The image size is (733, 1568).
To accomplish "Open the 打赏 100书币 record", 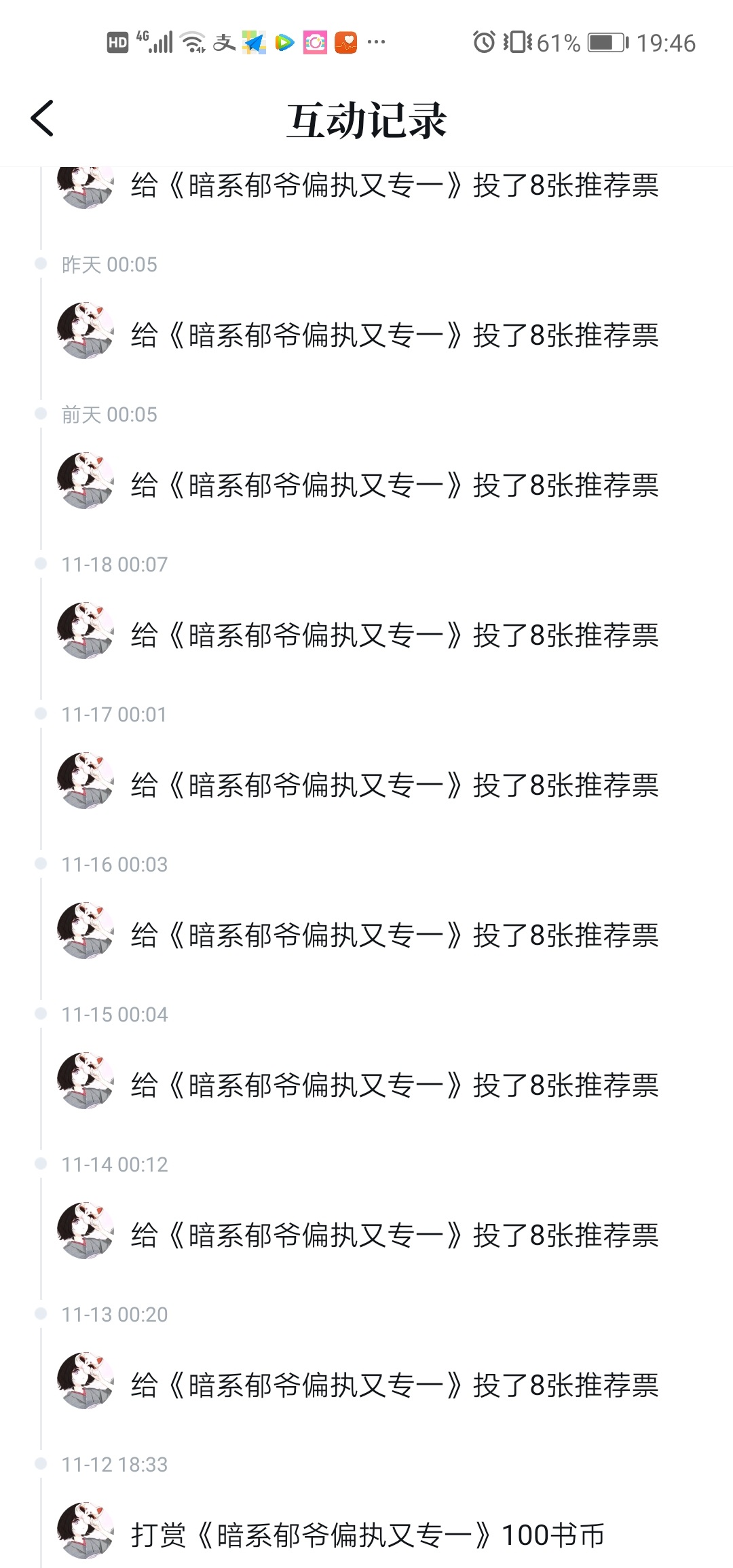I will click(x=366, y=1535).
